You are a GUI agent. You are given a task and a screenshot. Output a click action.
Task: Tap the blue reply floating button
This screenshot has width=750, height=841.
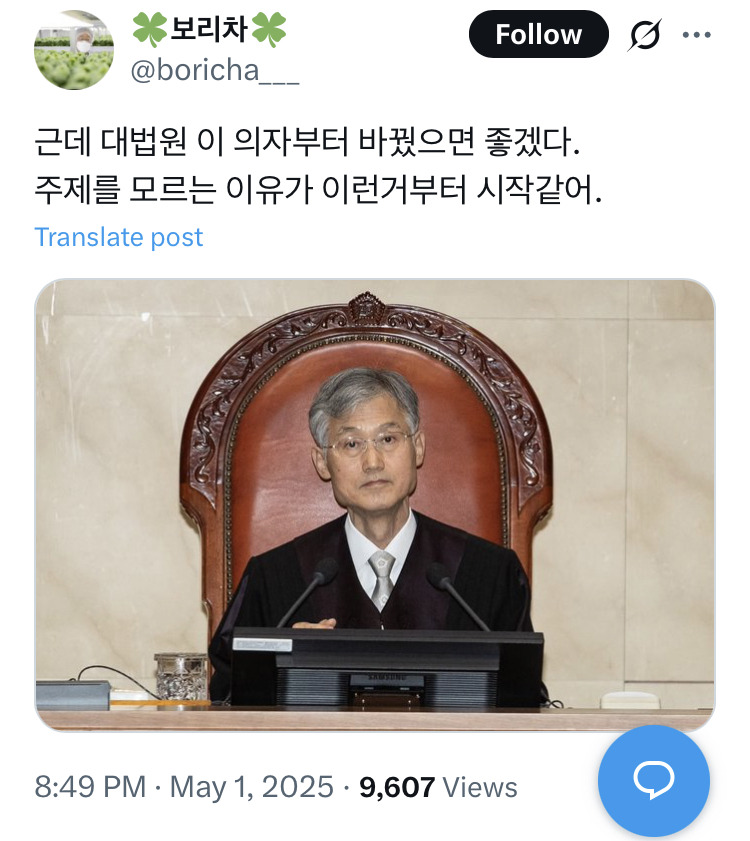(653, 780)
